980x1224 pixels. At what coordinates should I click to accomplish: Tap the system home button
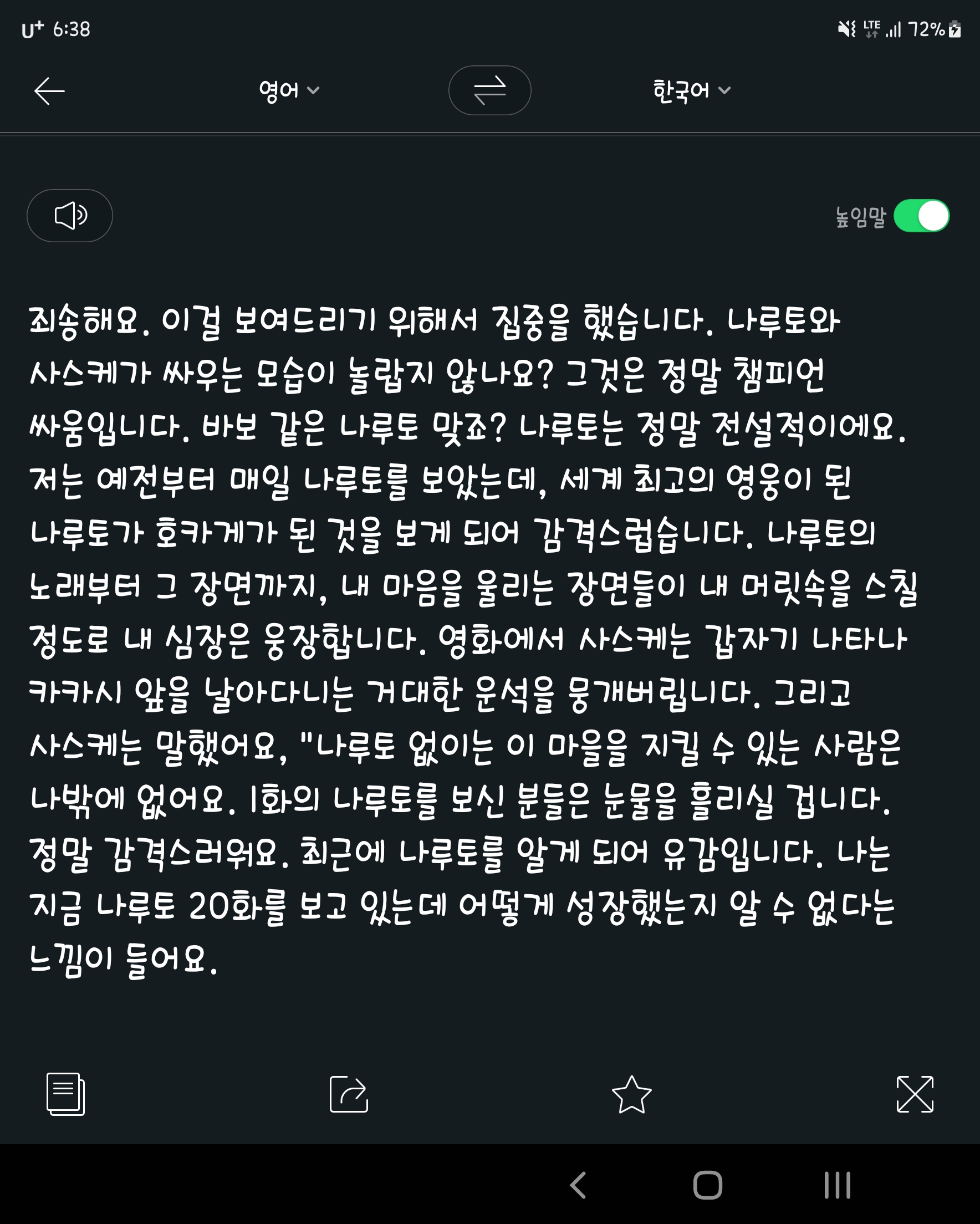(x=707, y=1185)
